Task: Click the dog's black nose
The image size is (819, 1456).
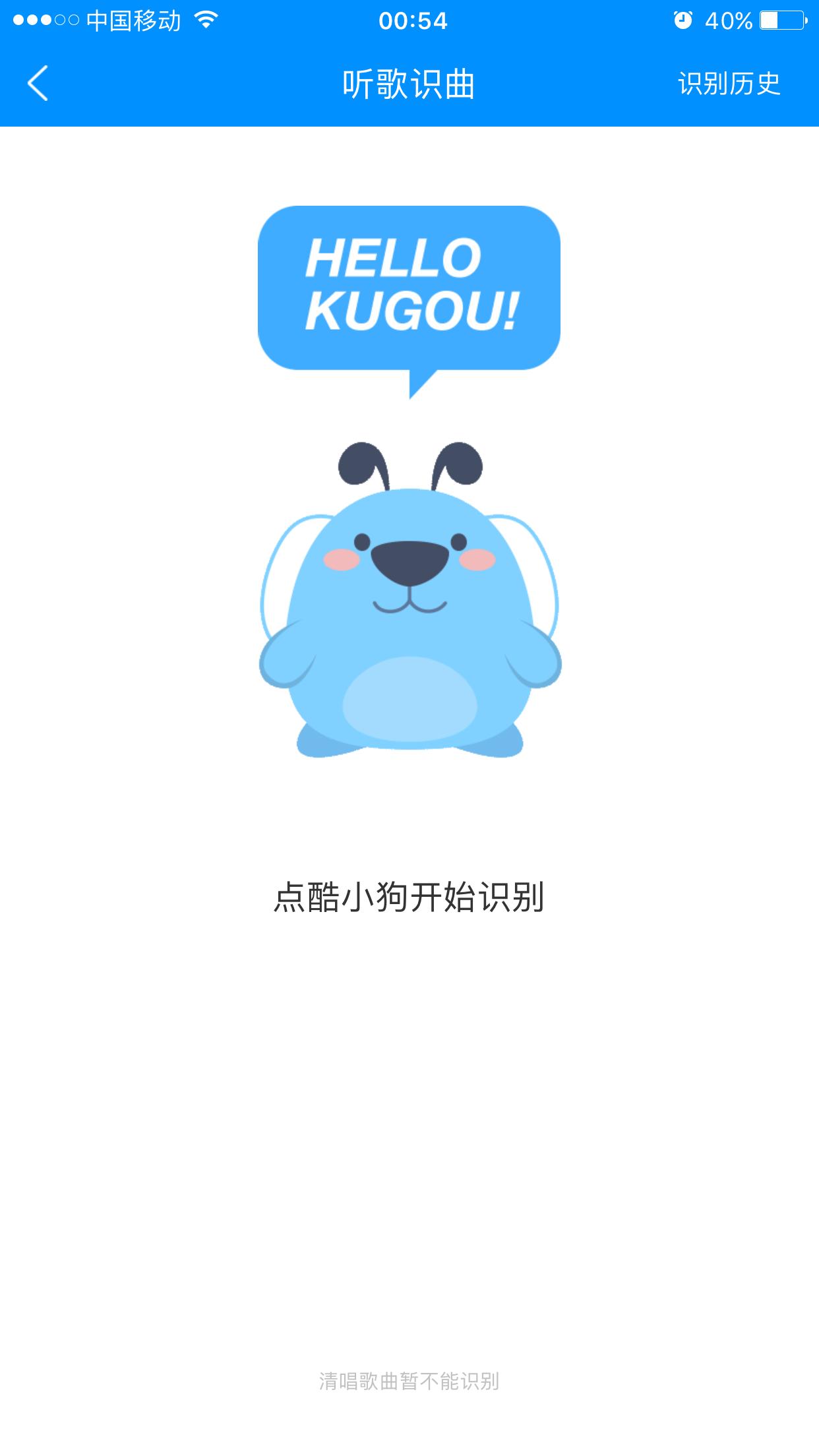Action: (409, 564)
